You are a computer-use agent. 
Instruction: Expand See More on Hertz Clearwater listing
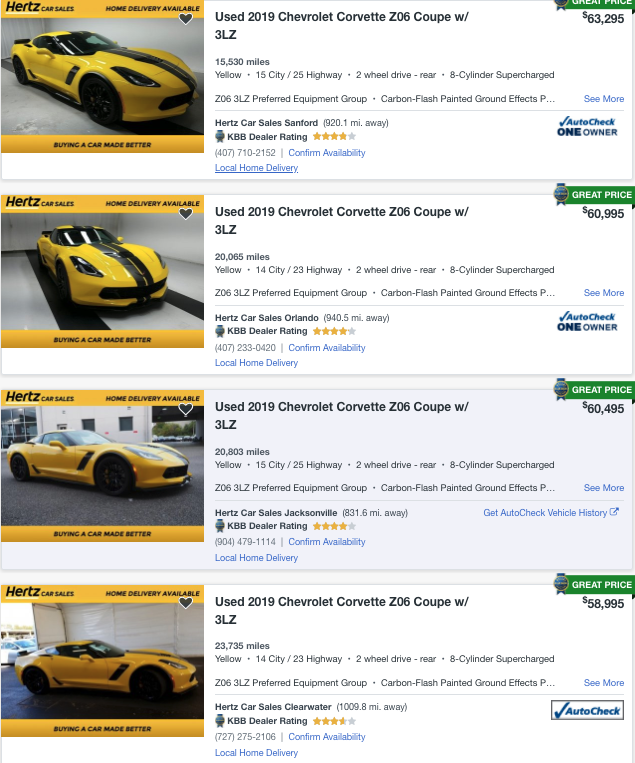[603, 683]
